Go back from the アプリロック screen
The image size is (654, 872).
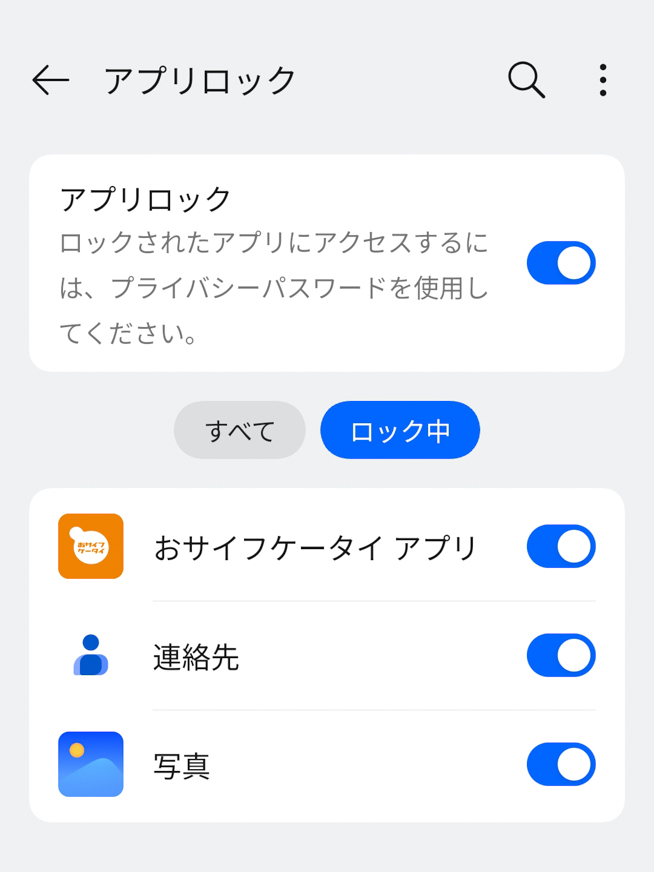50,80
